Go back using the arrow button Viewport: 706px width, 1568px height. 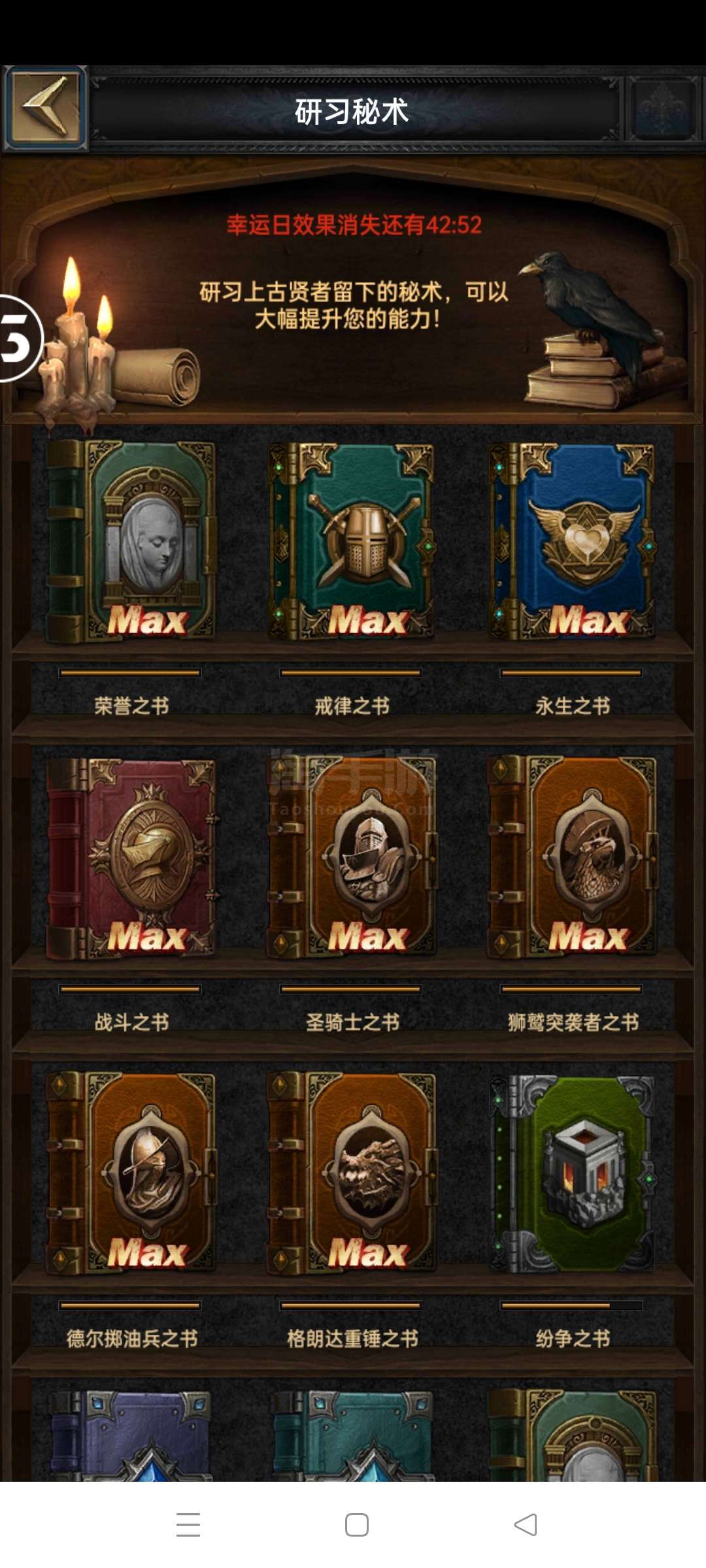(45, 108)
